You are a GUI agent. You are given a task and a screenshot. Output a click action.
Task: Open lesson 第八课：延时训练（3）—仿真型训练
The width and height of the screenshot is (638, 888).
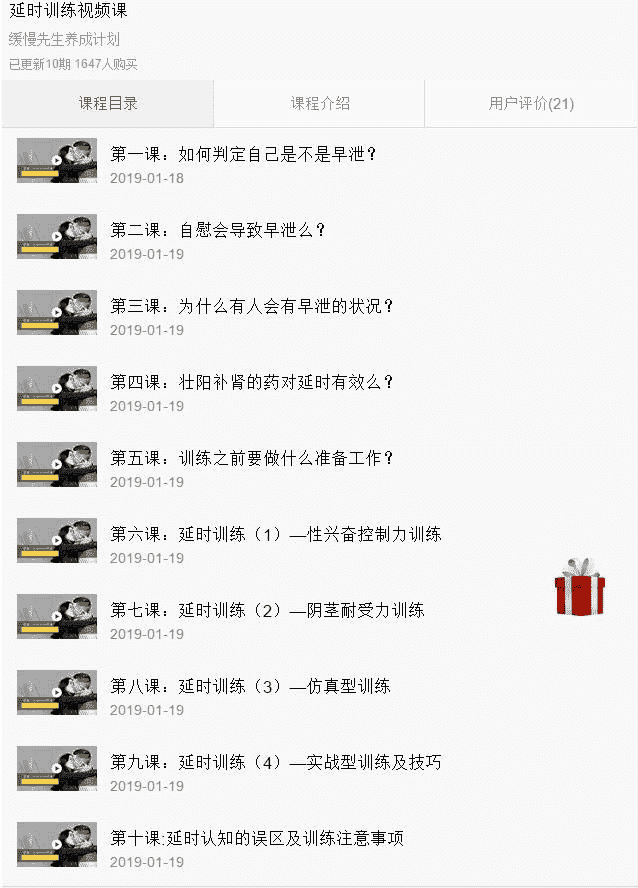pos(250,687)
